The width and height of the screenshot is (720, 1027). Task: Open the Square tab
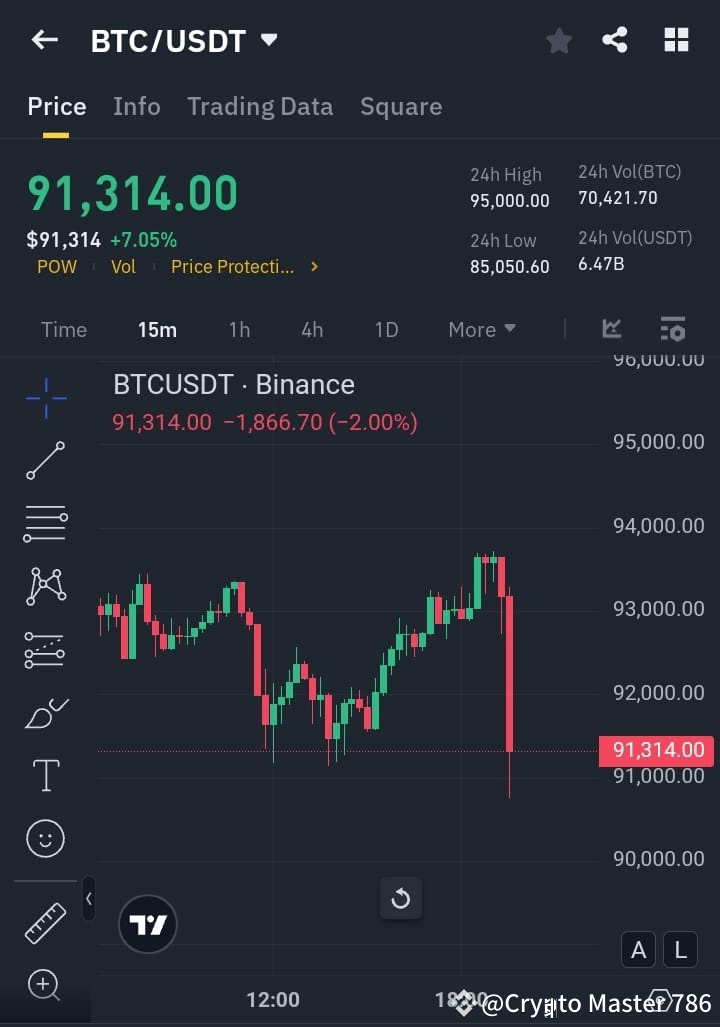400,106
